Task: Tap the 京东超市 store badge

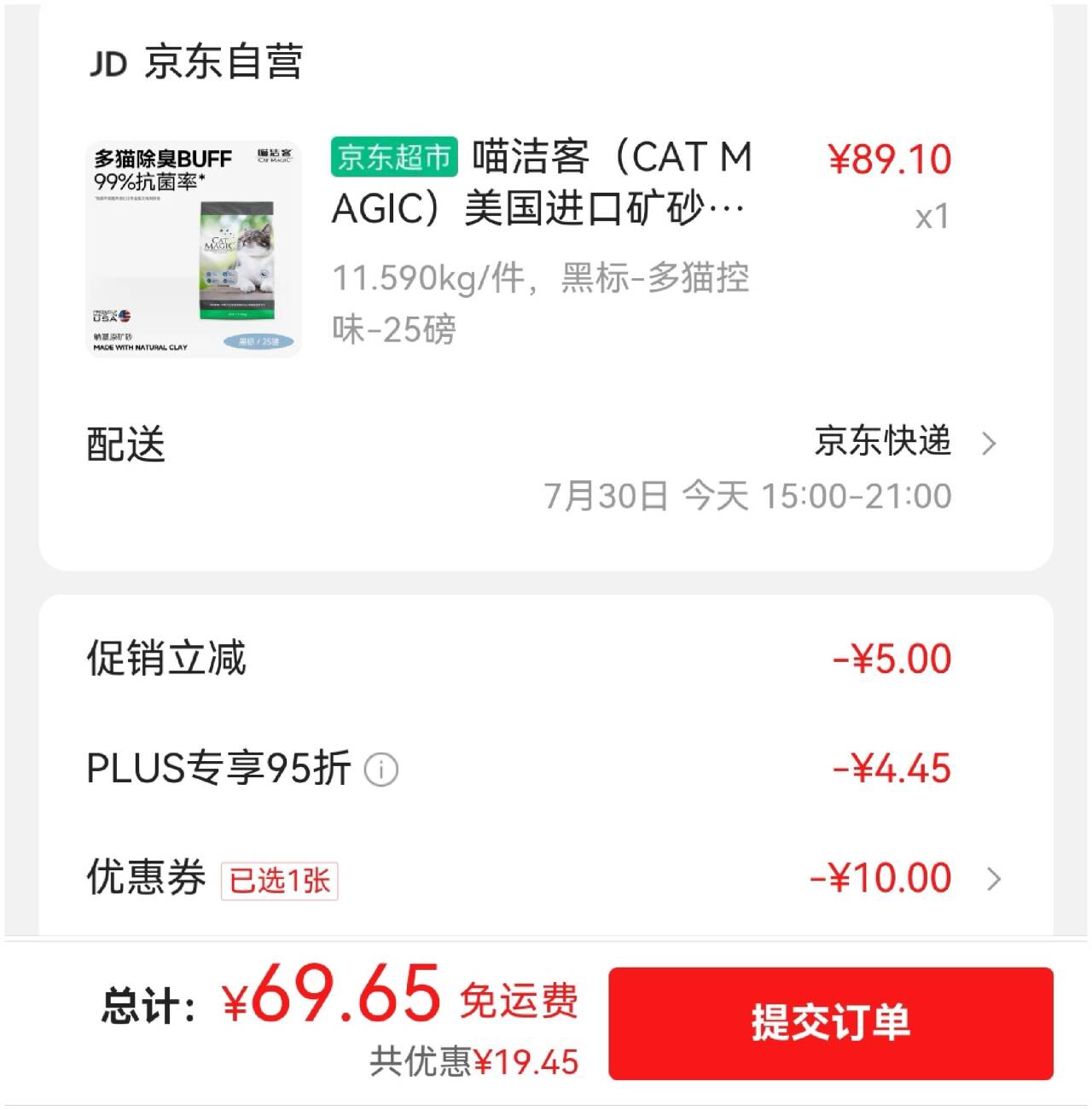Action: pos(394,159)
